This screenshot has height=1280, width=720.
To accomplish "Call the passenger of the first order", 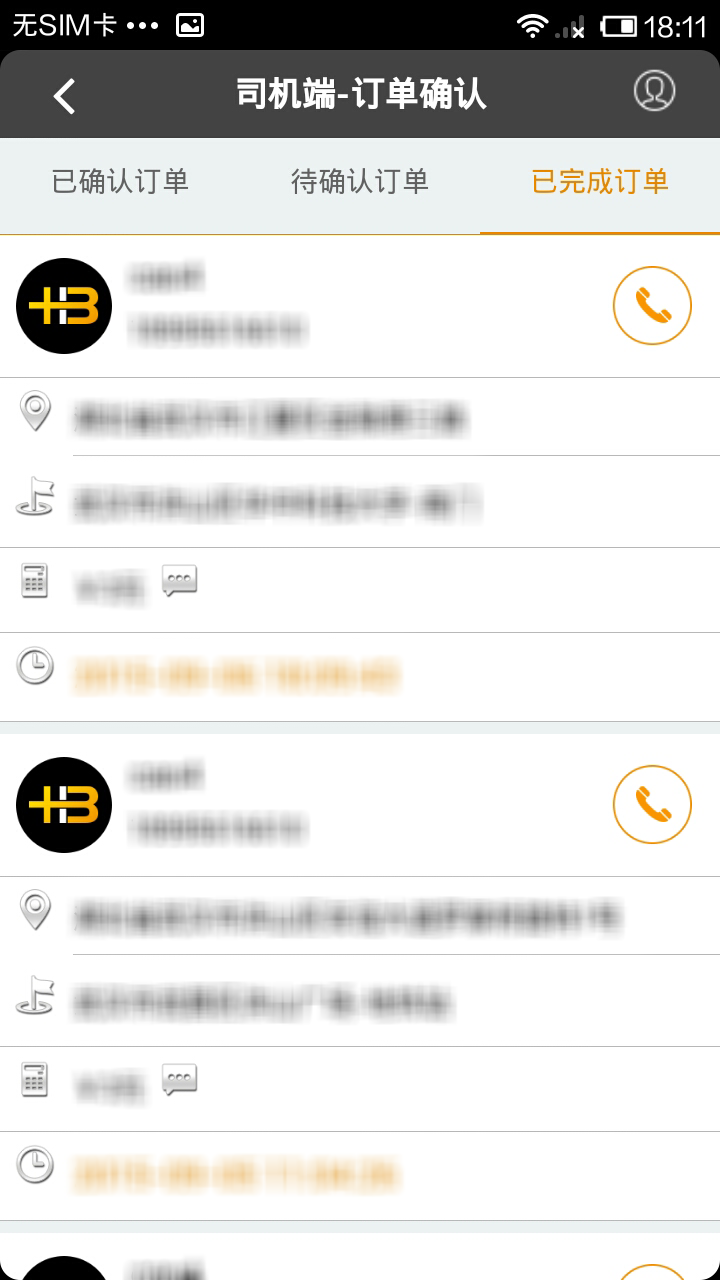I will (652, 306).
